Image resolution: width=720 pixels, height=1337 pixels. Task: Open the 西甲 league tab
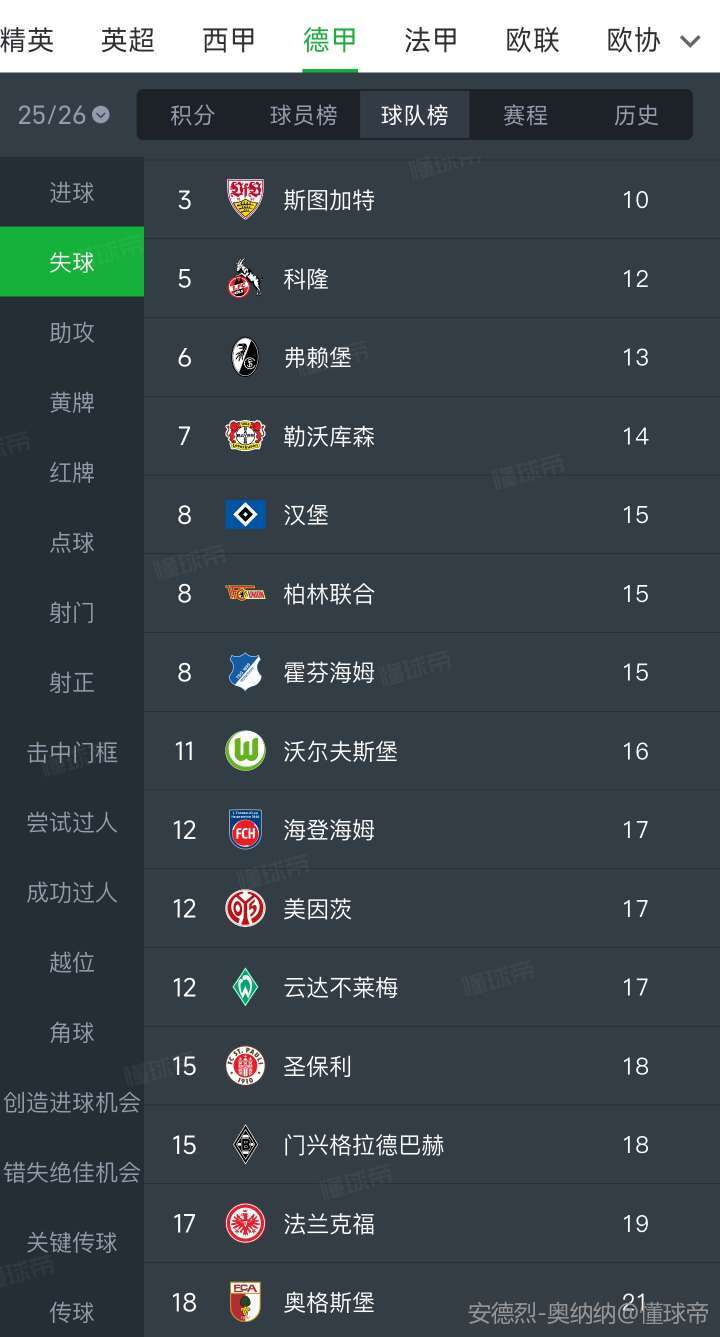coord(229,40)
